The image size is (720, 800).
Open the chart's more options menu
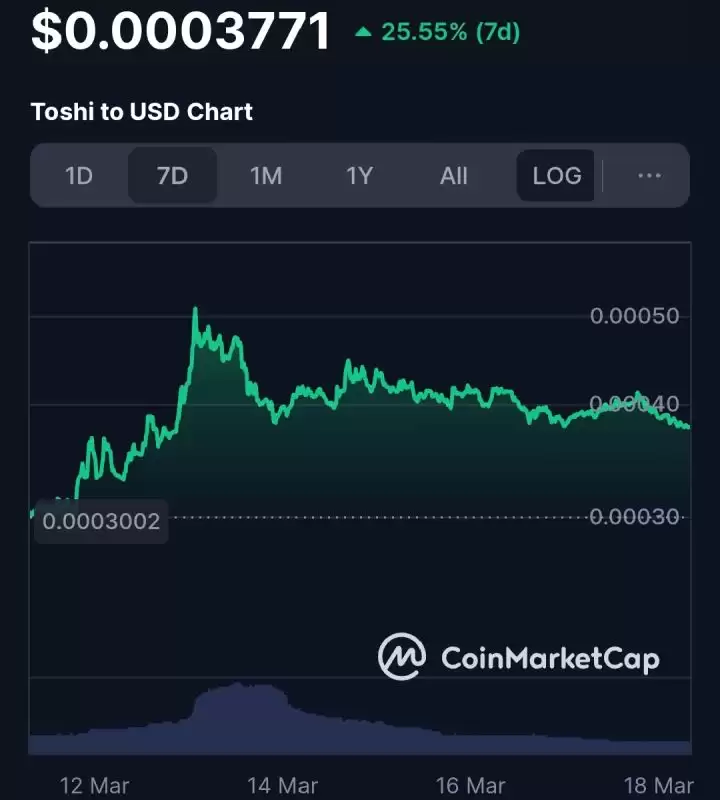click(649, 176)
